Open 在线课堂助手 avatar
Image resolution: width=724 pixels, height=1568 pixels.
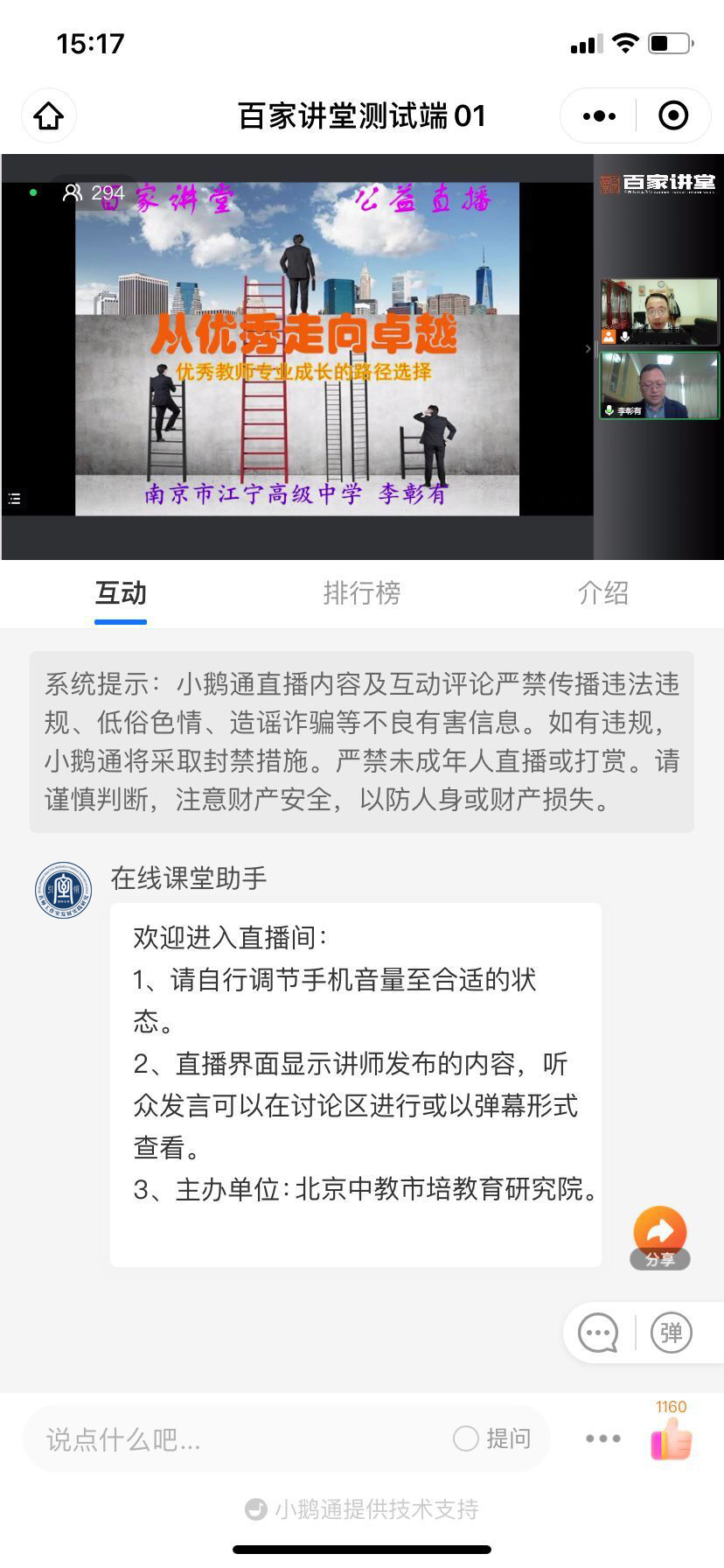pos(64,890)
